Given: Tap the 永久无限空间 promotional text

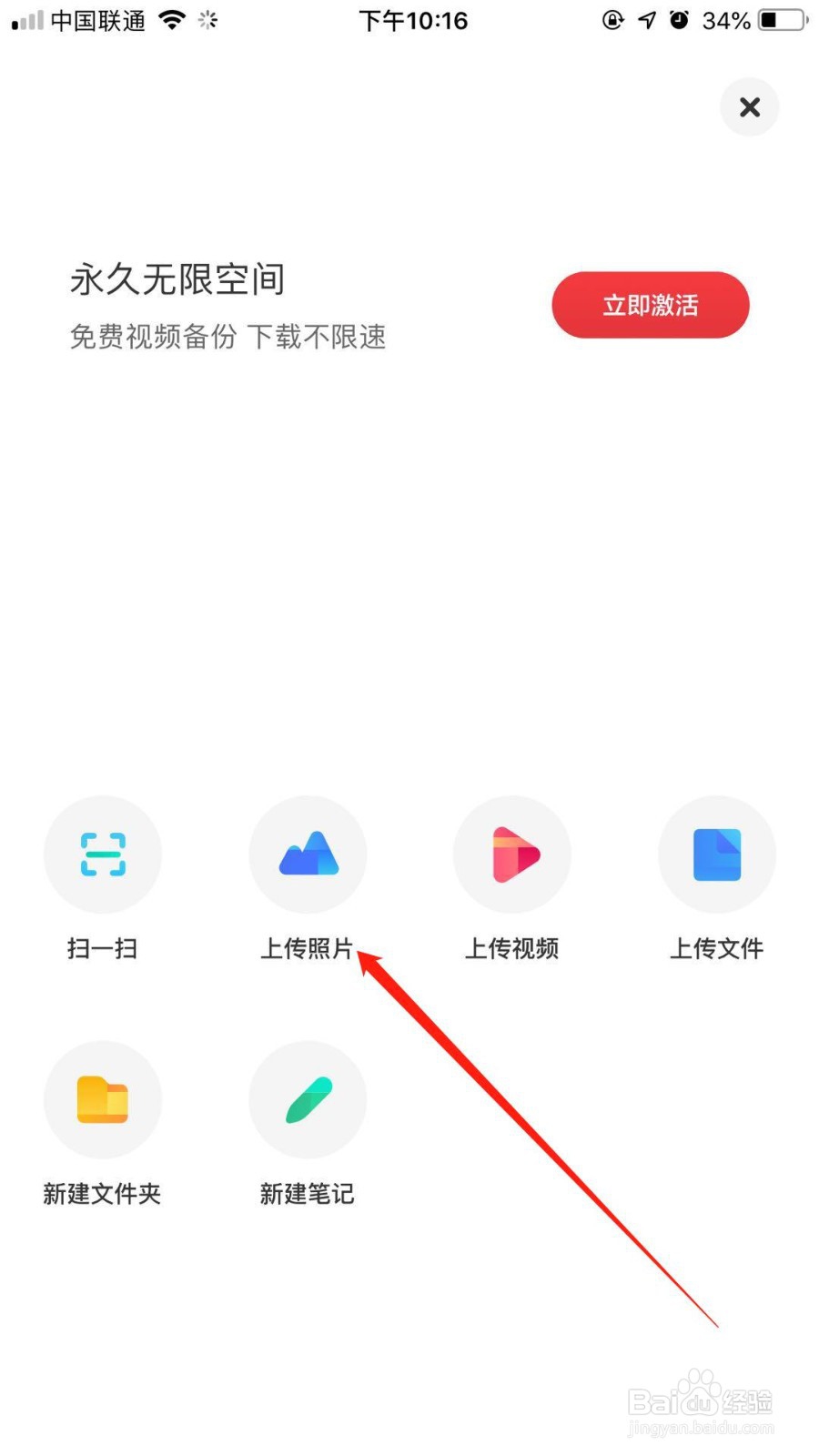Looking at the screenshot, I should point(177,280).
